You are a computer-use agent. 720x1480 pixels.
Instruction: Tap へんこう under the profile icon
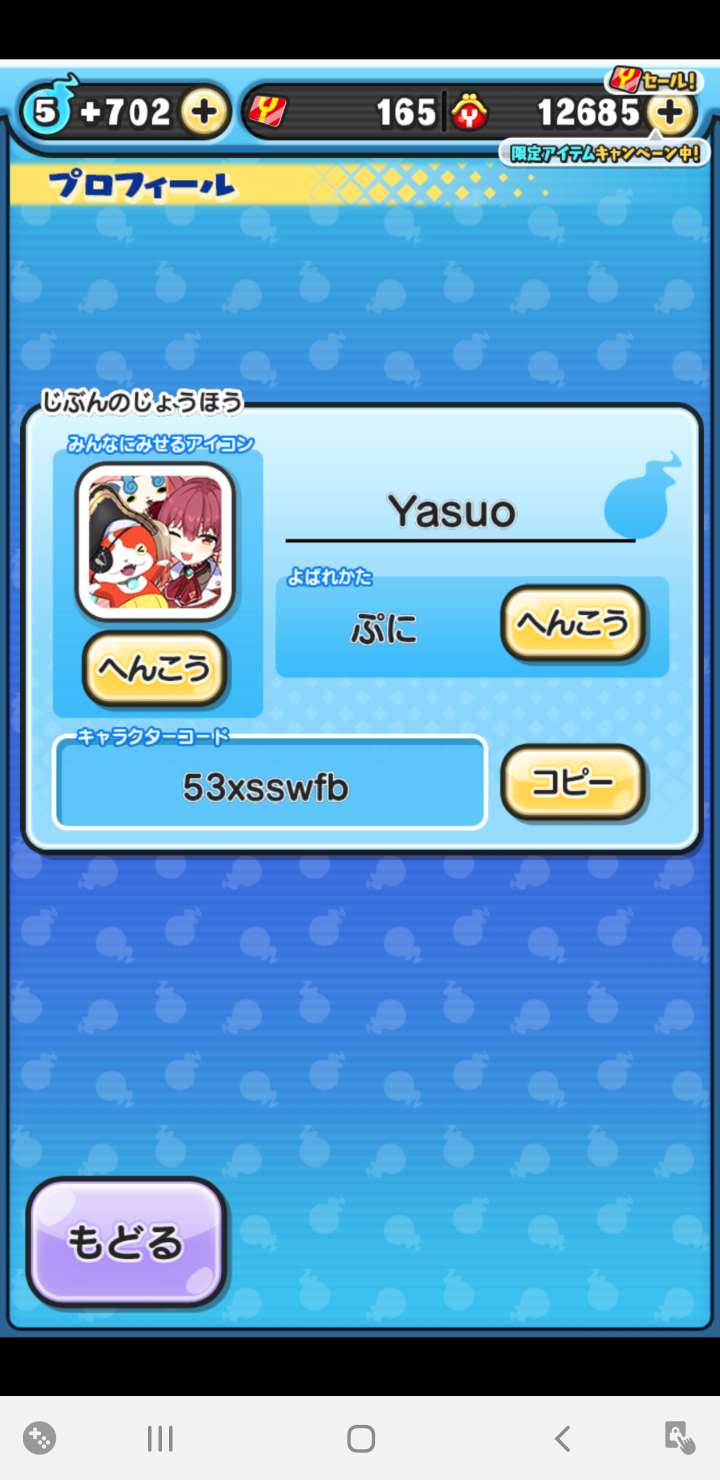pyautogui.click(x=155, y=669)
